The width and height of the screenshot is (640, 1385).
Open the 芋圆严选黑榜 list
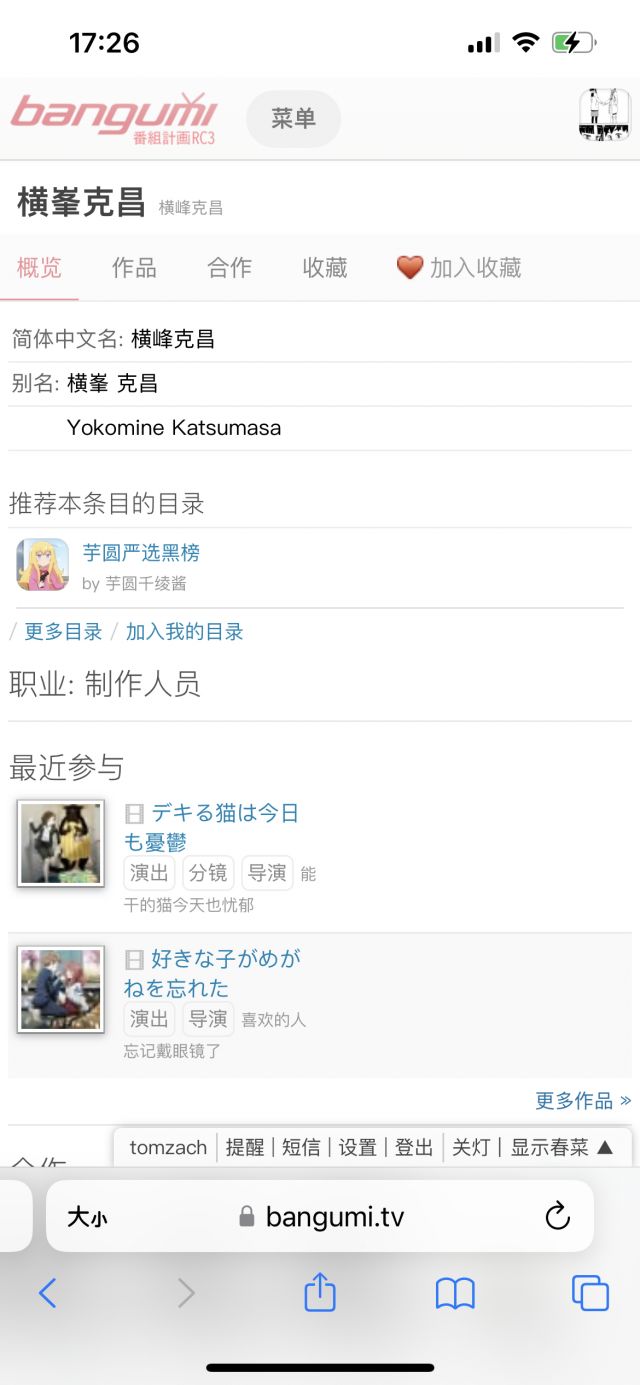click(x=141, y=552)
